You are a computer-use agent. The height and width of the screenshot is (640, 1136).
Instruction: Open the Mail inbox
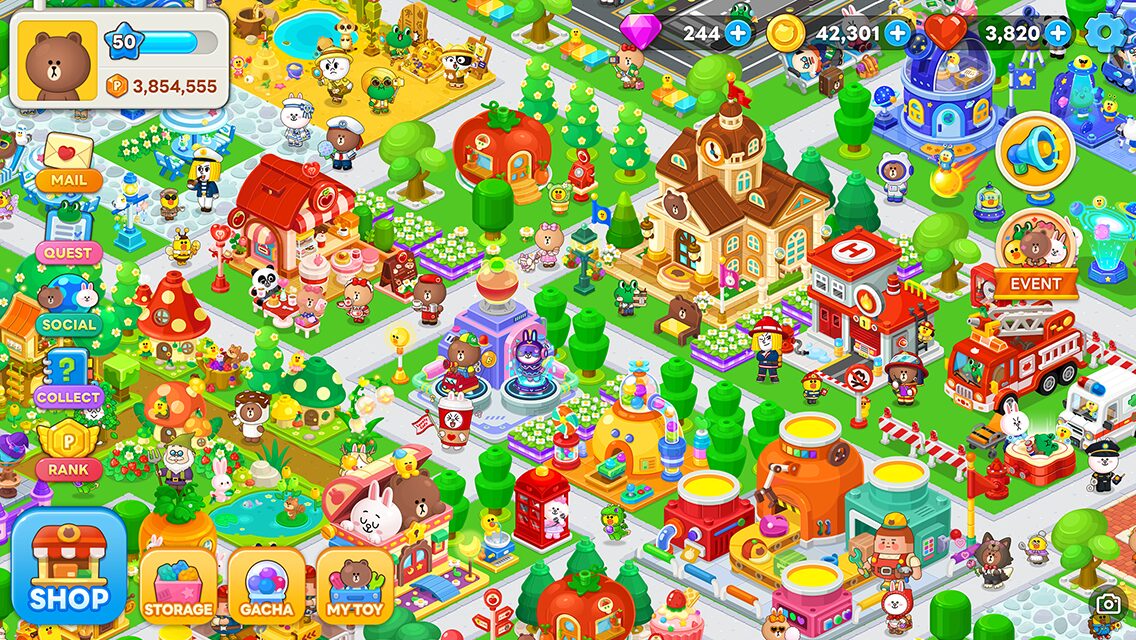point(68,162)
